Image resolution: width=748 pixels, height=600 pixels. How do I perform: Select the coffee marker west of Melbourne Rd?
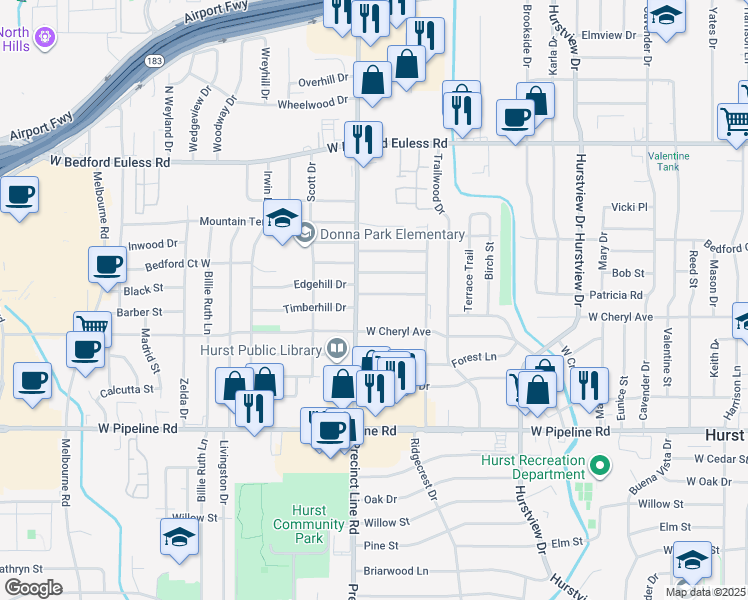coord(20,197)
